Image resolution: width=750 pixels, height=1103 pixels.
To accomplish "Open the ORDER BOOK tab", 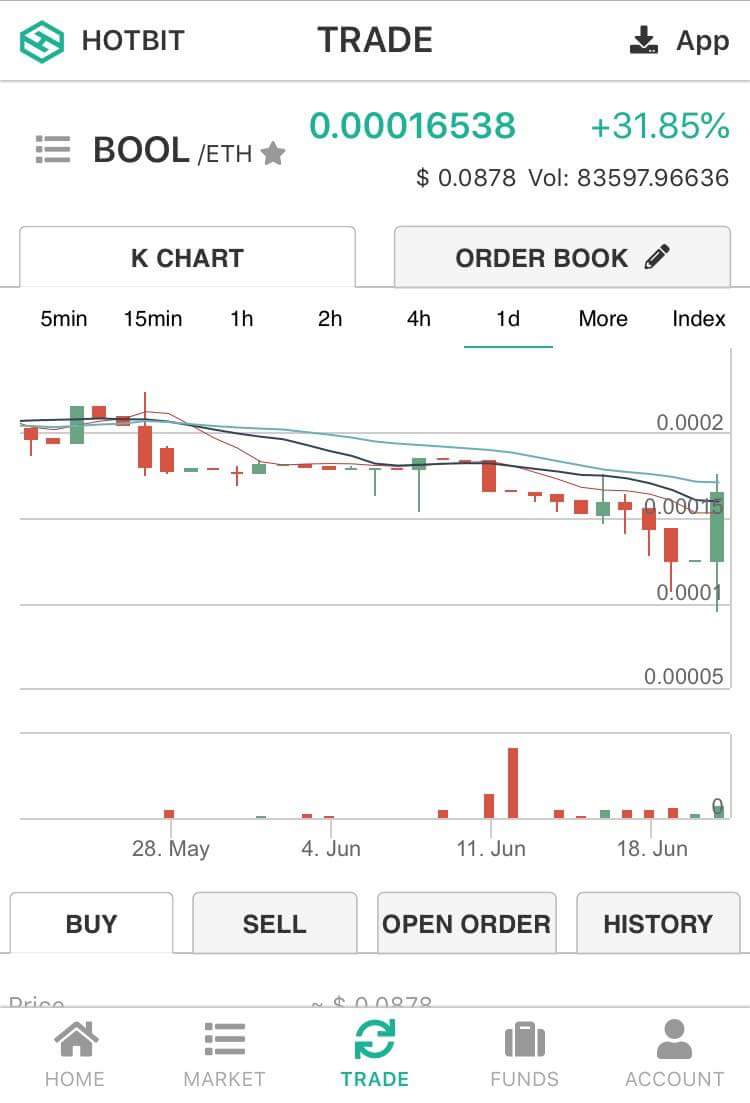I will (x=562, y=258).
